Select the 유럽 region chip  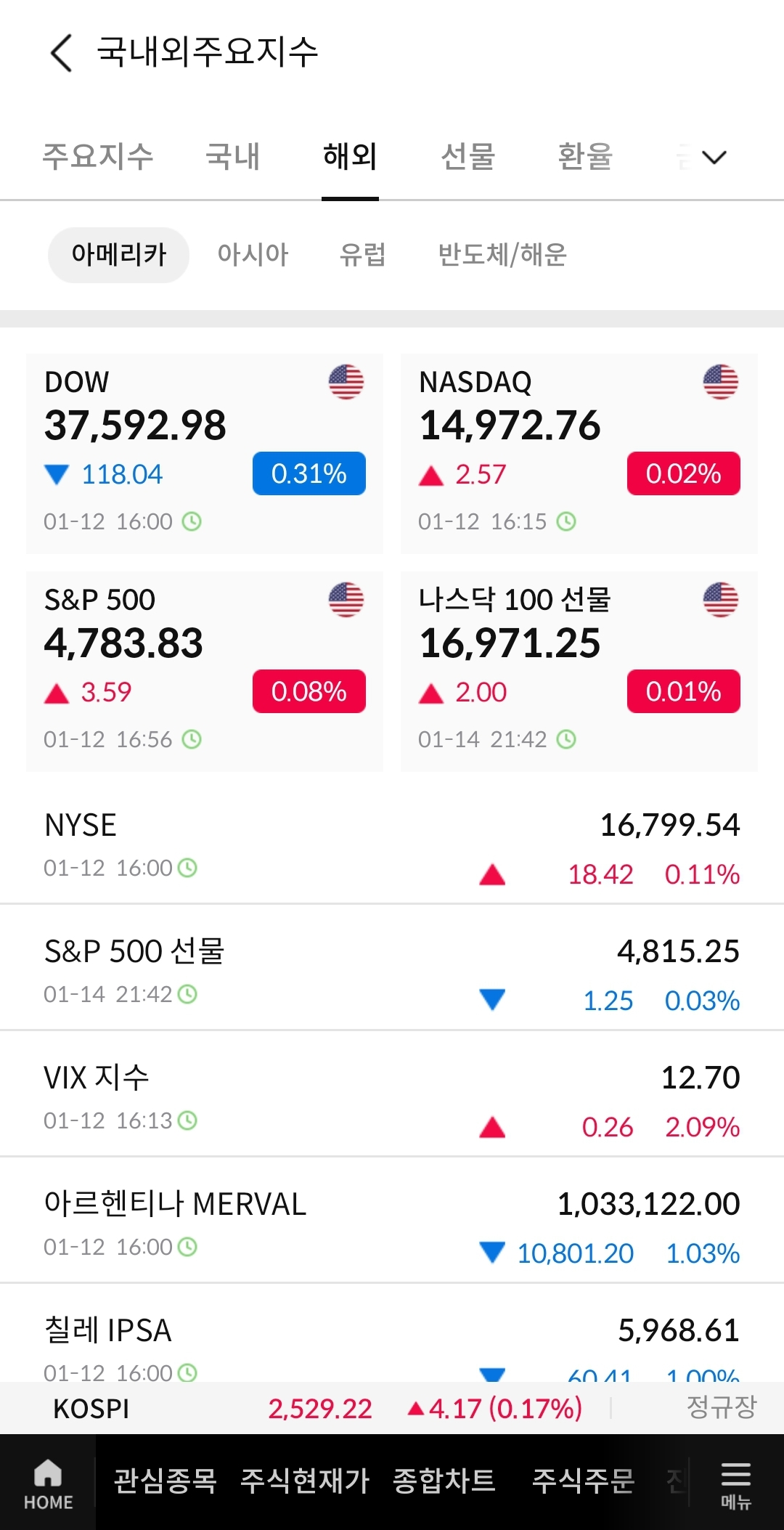pos(363,255)
